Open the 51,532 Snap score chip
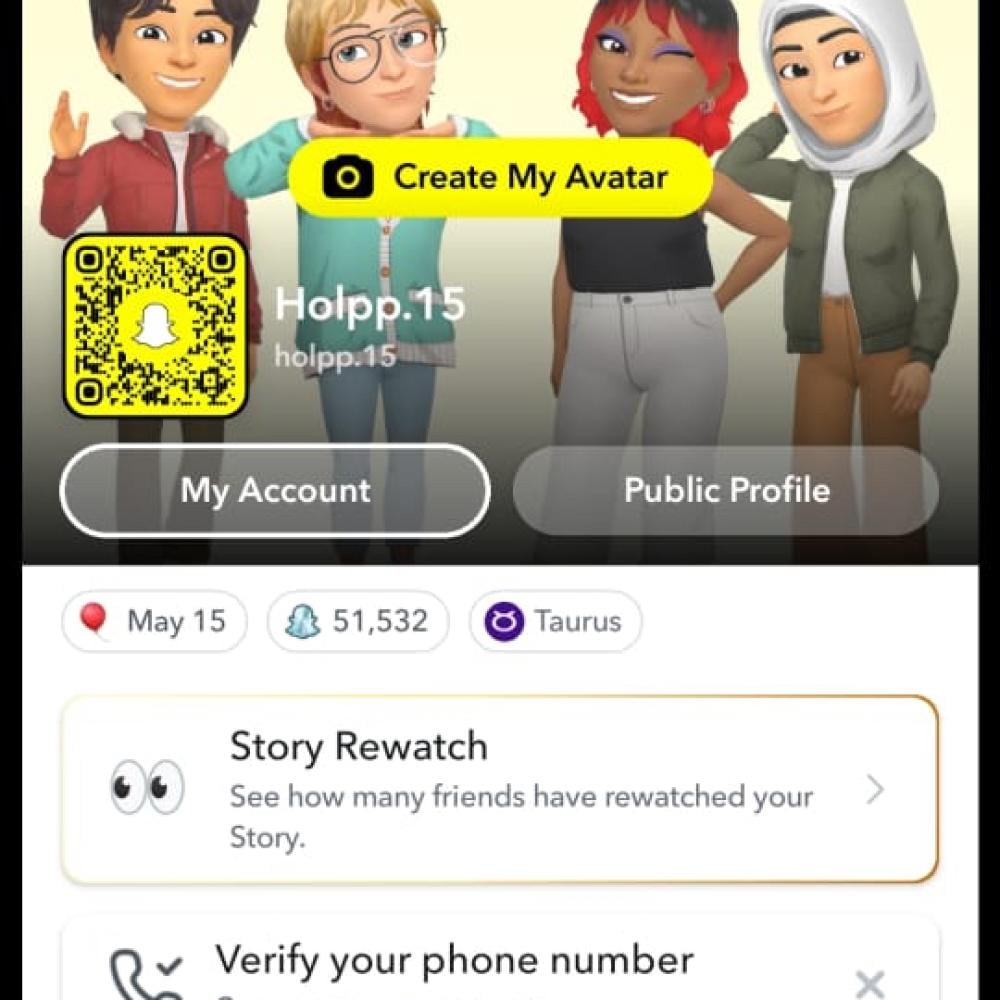The width and height of the screenshot is (1000, 1000). [x=358, y=621]
